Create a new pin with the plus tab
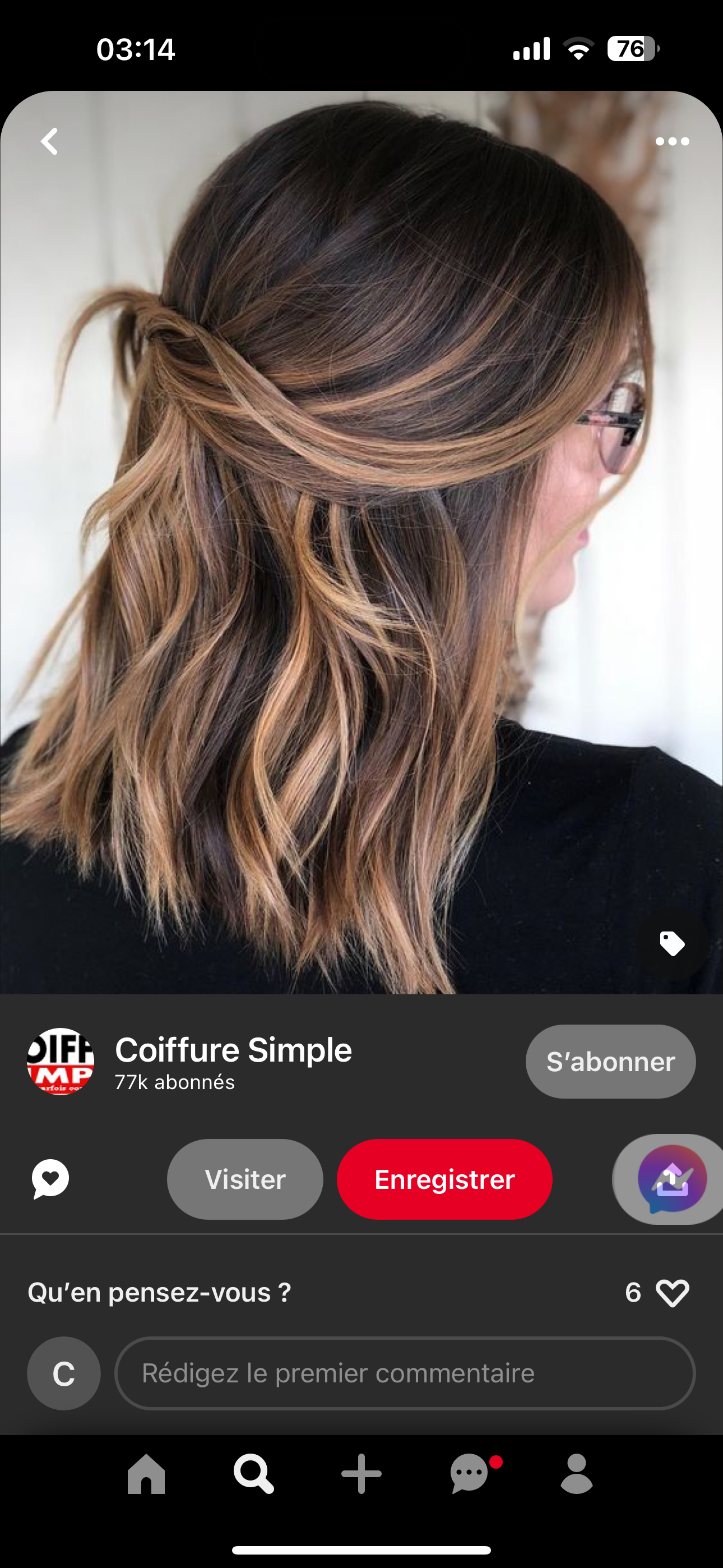 click(361, 1474)
